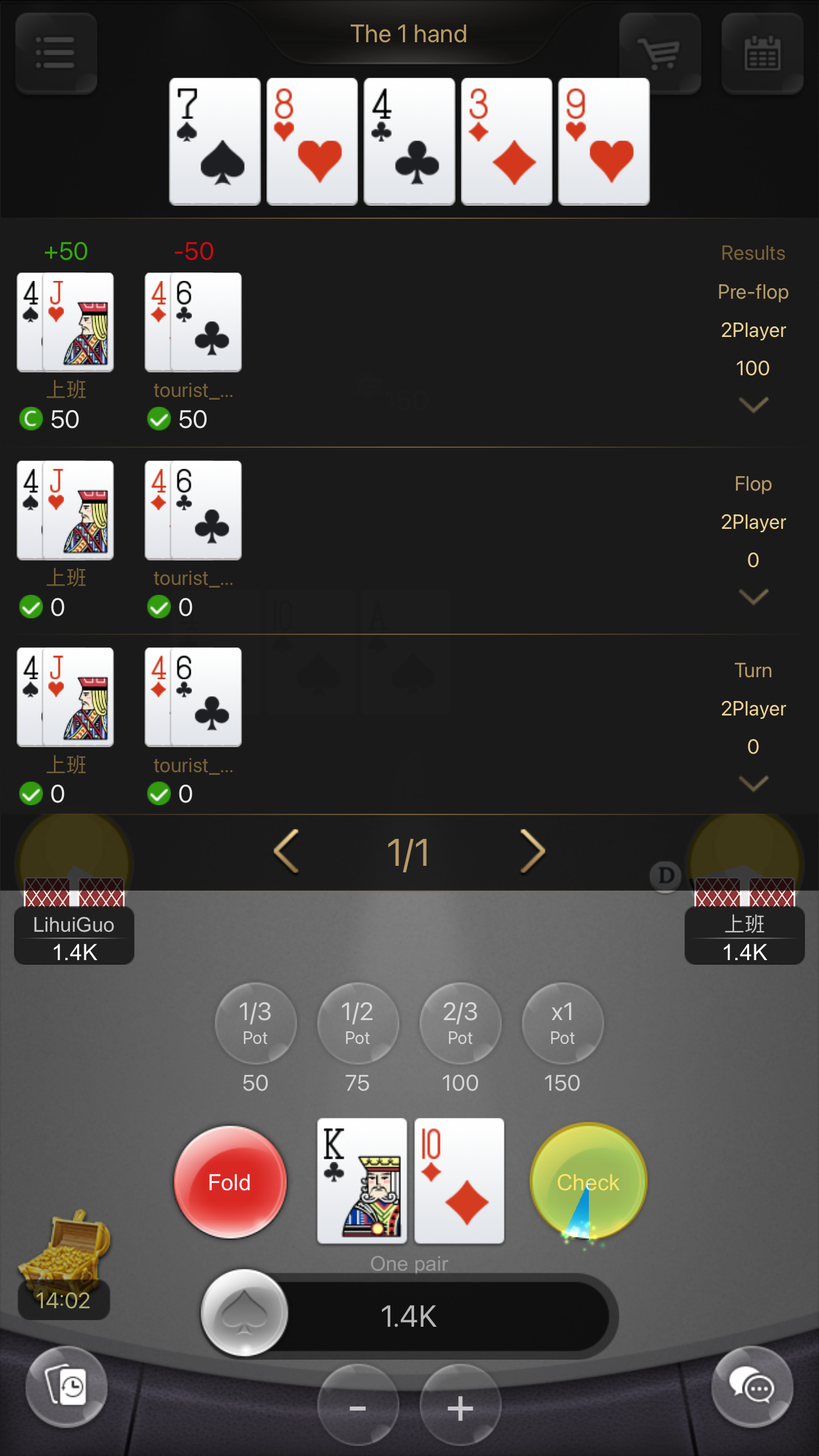Go to the next hand
Viewport: 819px width, 1456px height.
coord(532,851)
